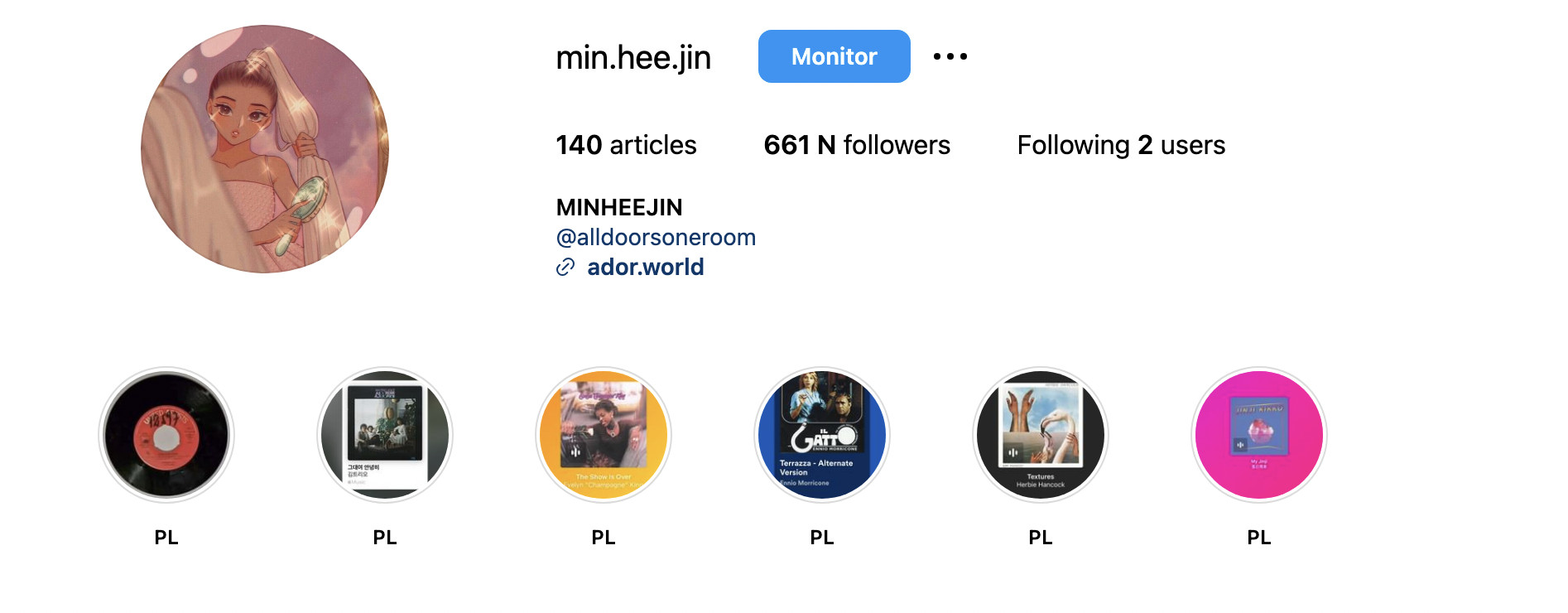Open the ador.world website link
Viewport: 1568px width, 613px height.
point(645,267)
